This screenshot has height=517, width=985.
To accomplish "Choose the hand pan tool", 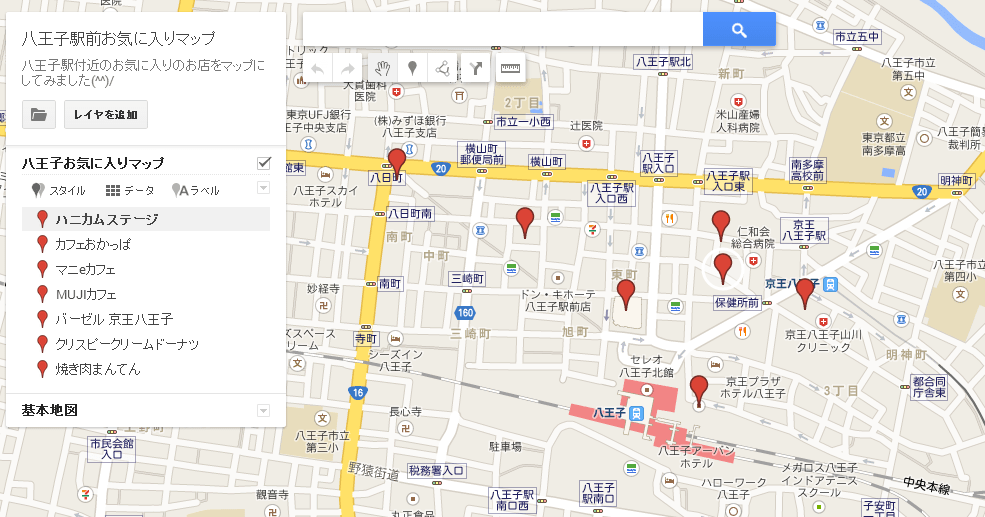I will coord(382,69).
